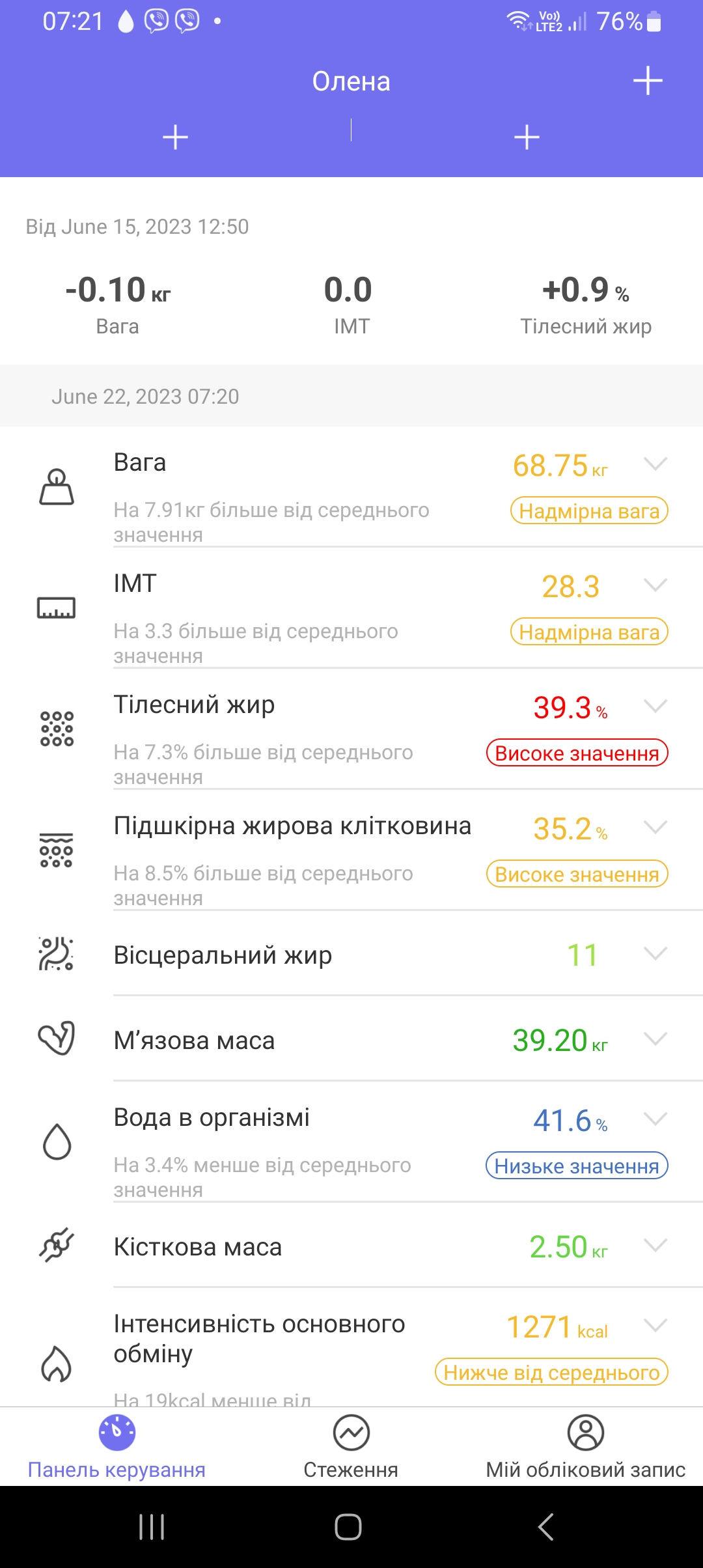Screen dimensions: 703x1568
Task: Tap the right plus icon below Олена
Action: tap(527, 137)
